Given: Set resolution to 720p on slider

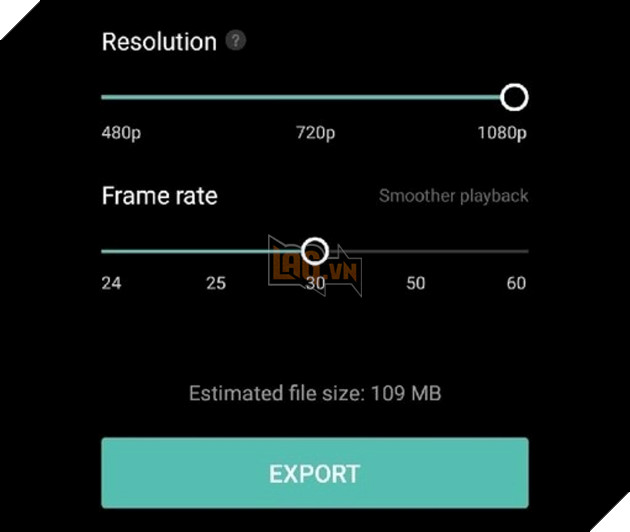Looking at the screenshot, I should tap(315, 97).
